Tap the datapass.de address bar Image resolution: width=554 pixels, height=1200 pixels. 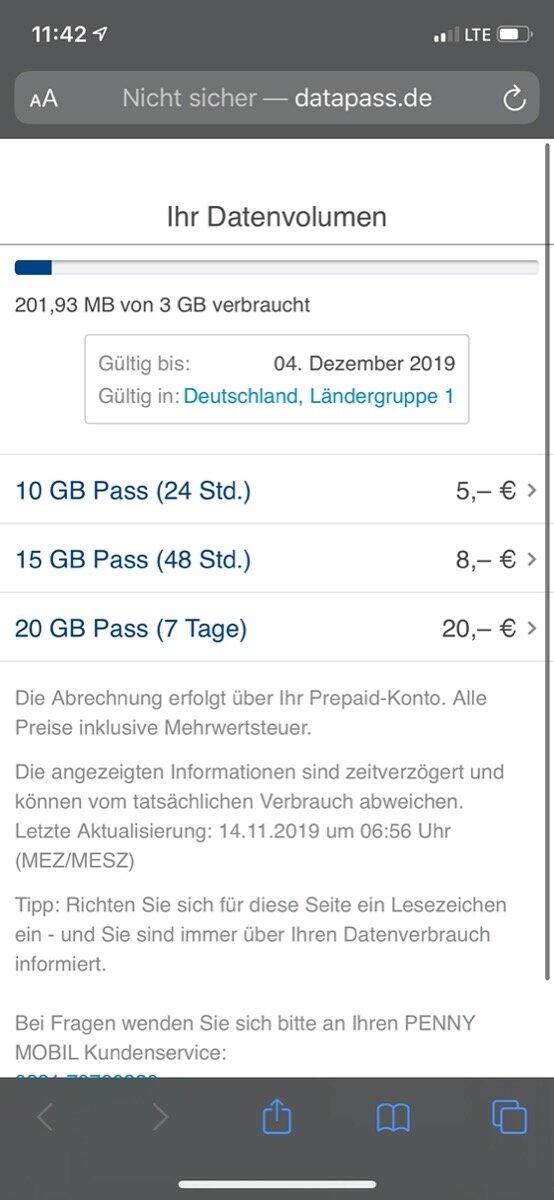click(277, 98)
